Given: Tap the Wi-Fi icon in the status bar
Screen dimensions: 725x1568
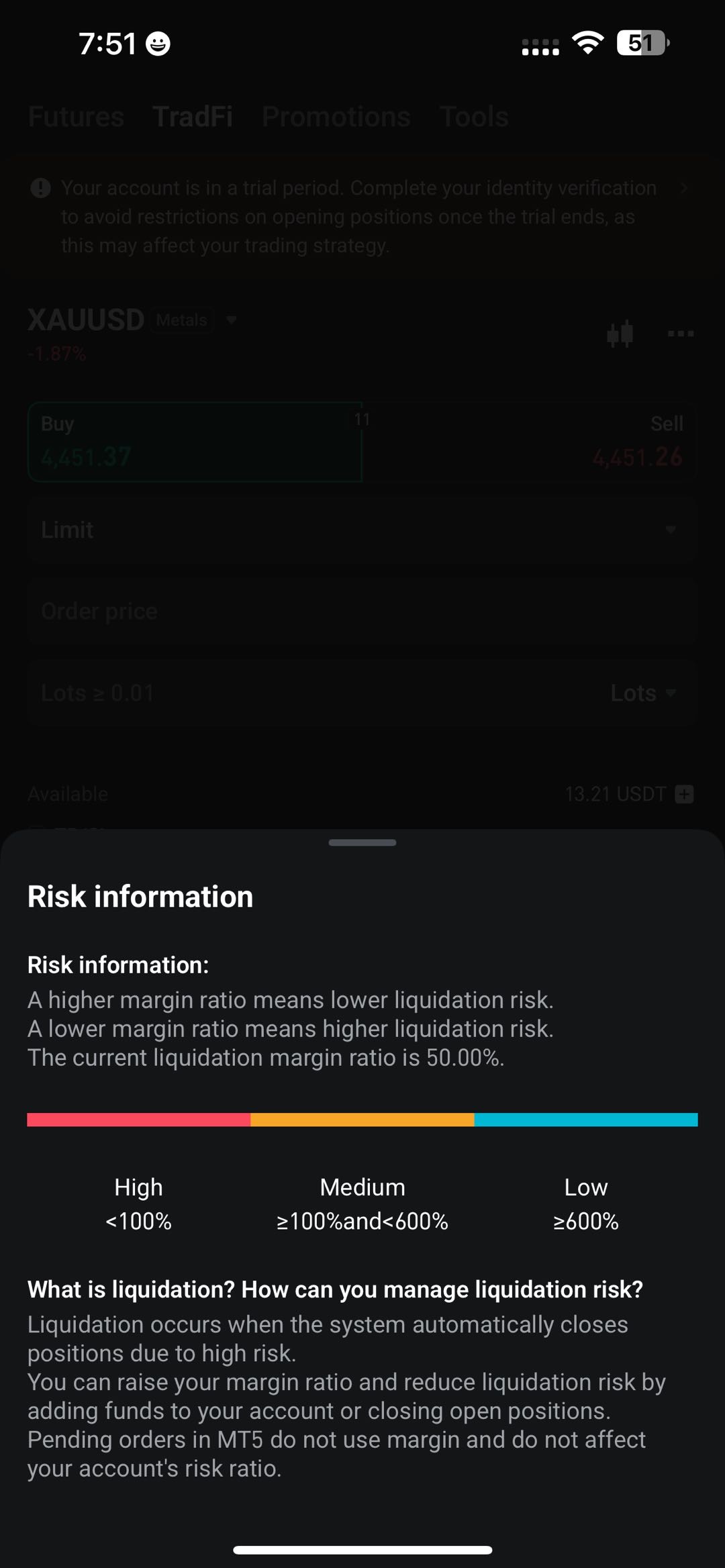Looking at the screenshot, I should coord(587,43).
